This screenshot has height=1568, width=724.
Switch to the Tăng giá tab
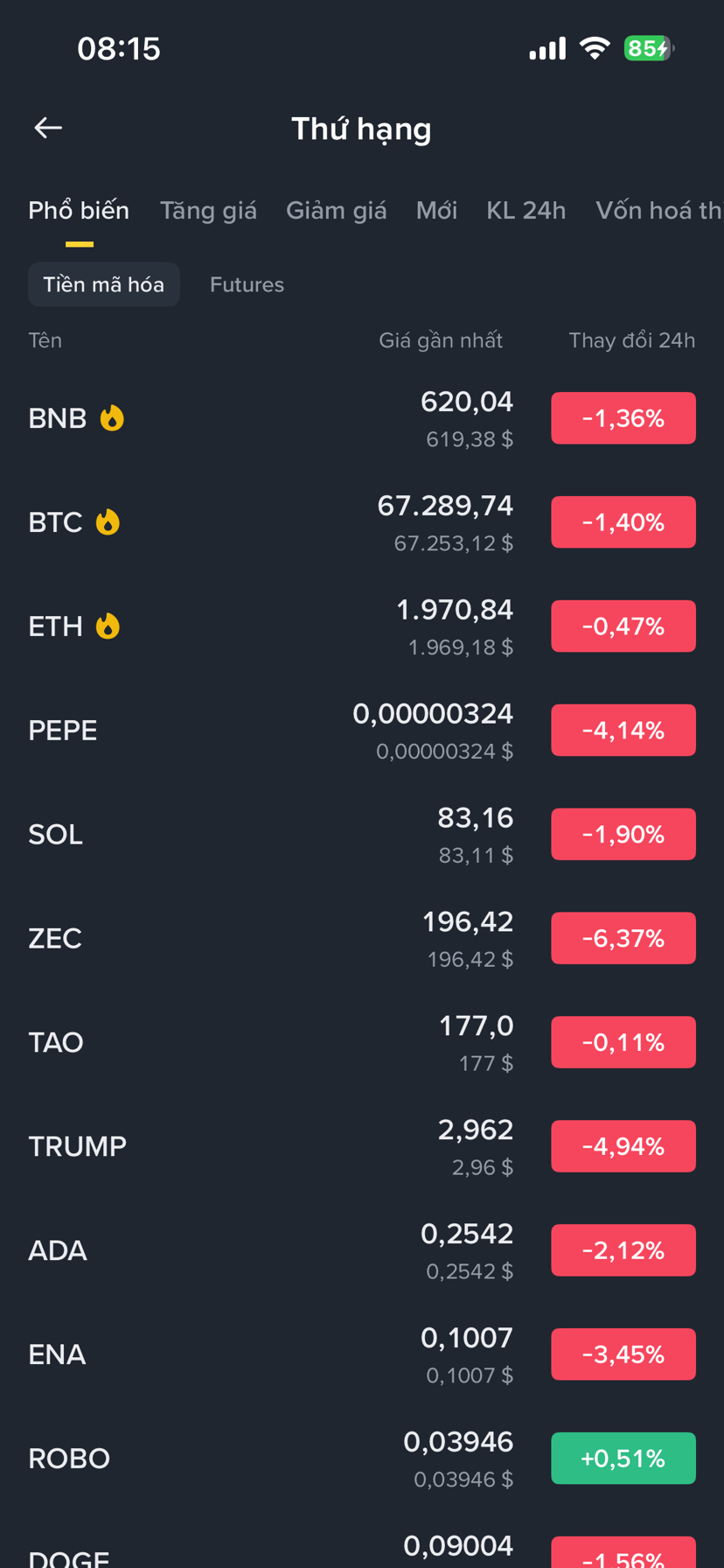click(208, 210)
